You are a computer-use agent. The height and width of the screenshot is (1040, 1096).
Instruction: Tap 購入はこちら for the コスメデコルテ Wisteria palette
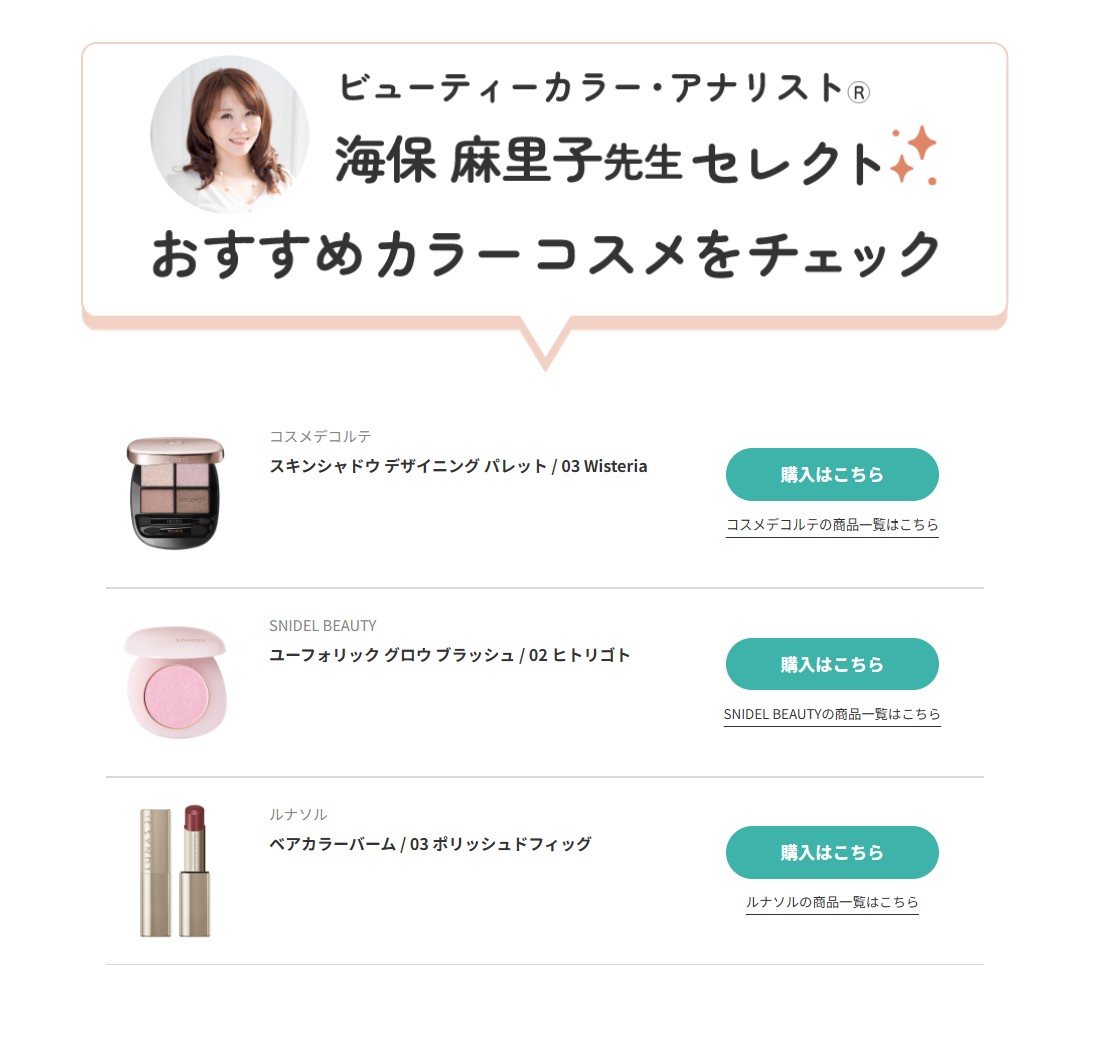(832, 474)
